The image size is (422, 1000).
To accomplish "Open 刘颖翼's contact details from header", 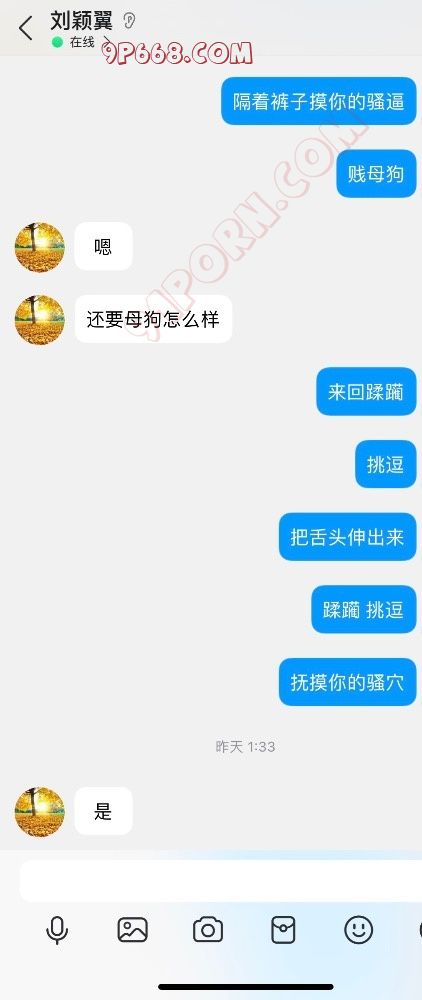I will (x=81, y=22).
